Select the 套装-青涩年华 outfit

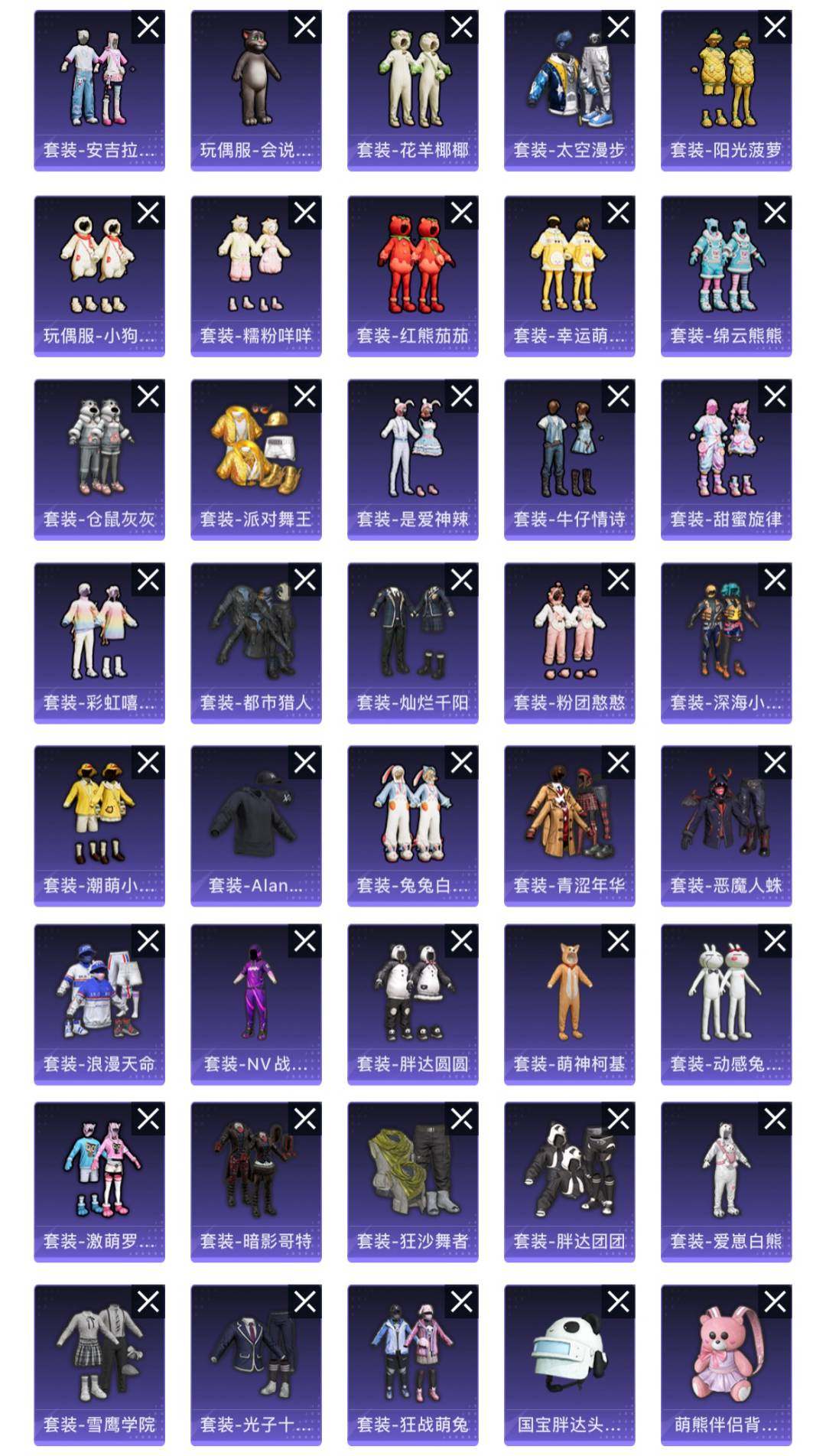[x=569, y=826]
